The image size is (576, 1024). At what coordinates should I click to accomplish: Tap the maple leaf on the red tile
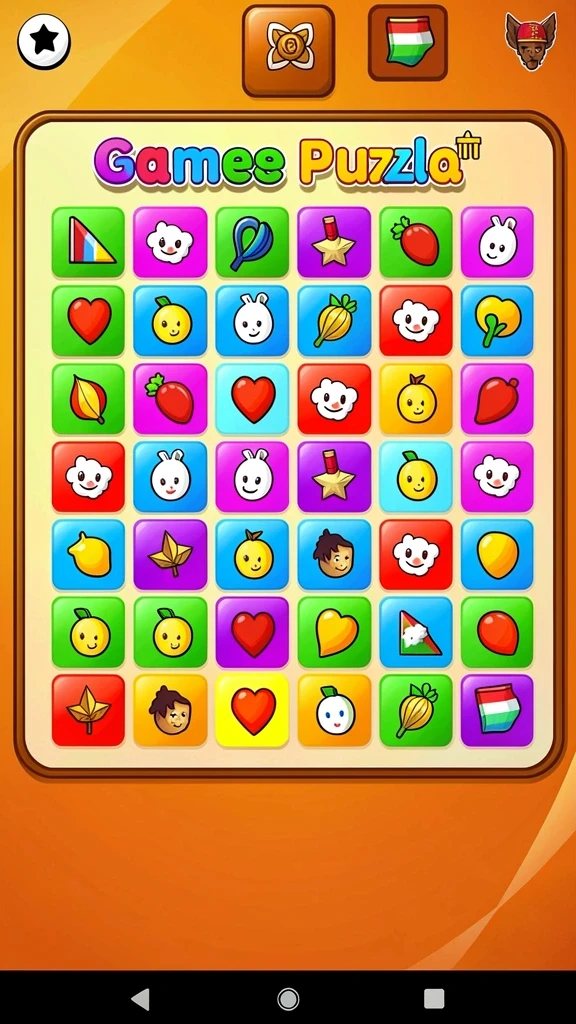tap(88, 711)
